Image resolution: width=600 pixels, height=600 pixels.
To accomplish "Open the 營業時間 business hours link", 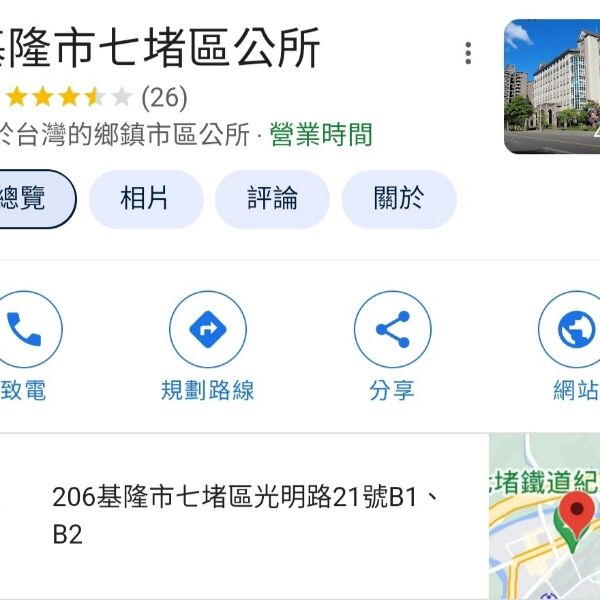I will coord(320,135).
